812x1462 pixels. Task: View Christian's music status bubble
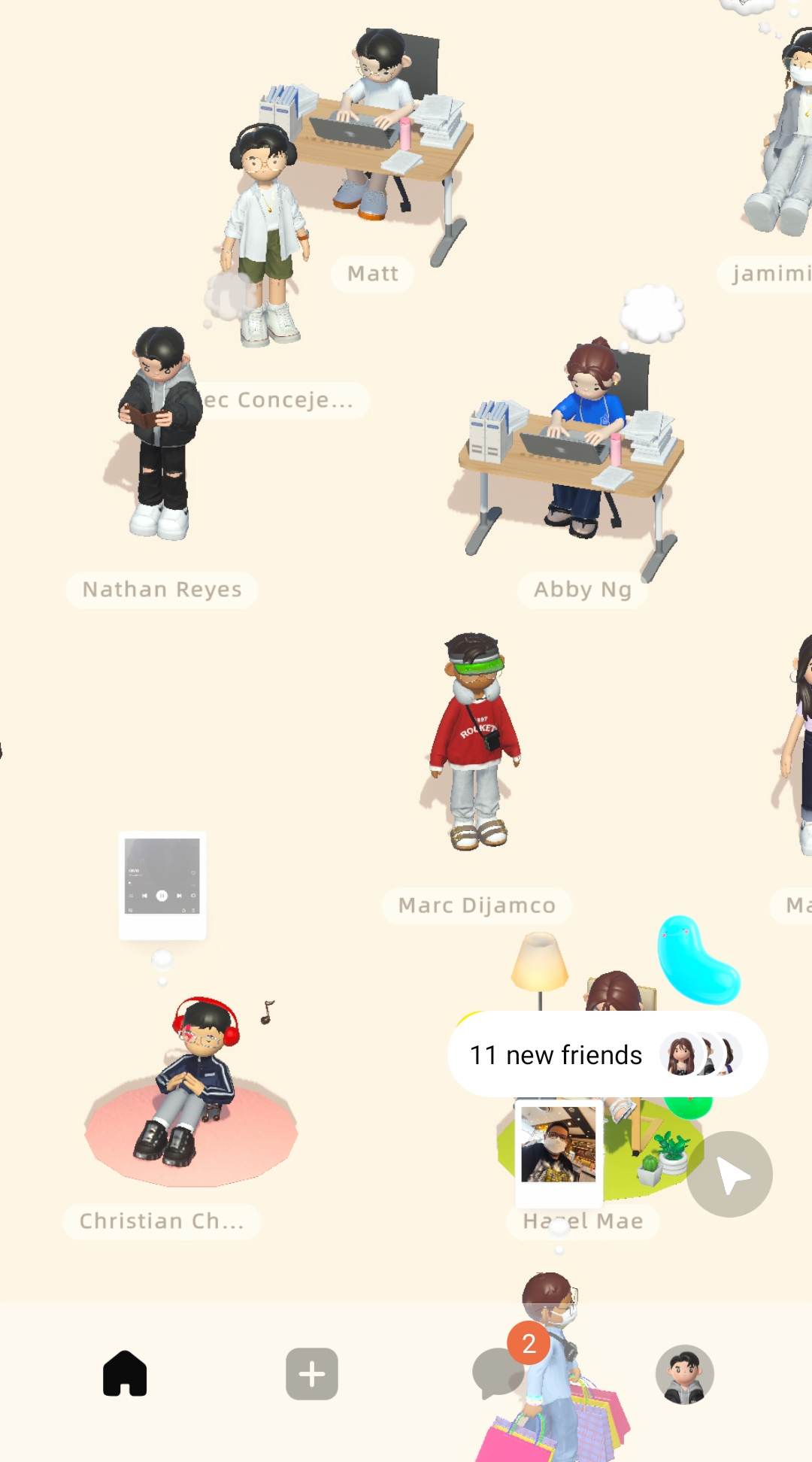click(162, 885)
